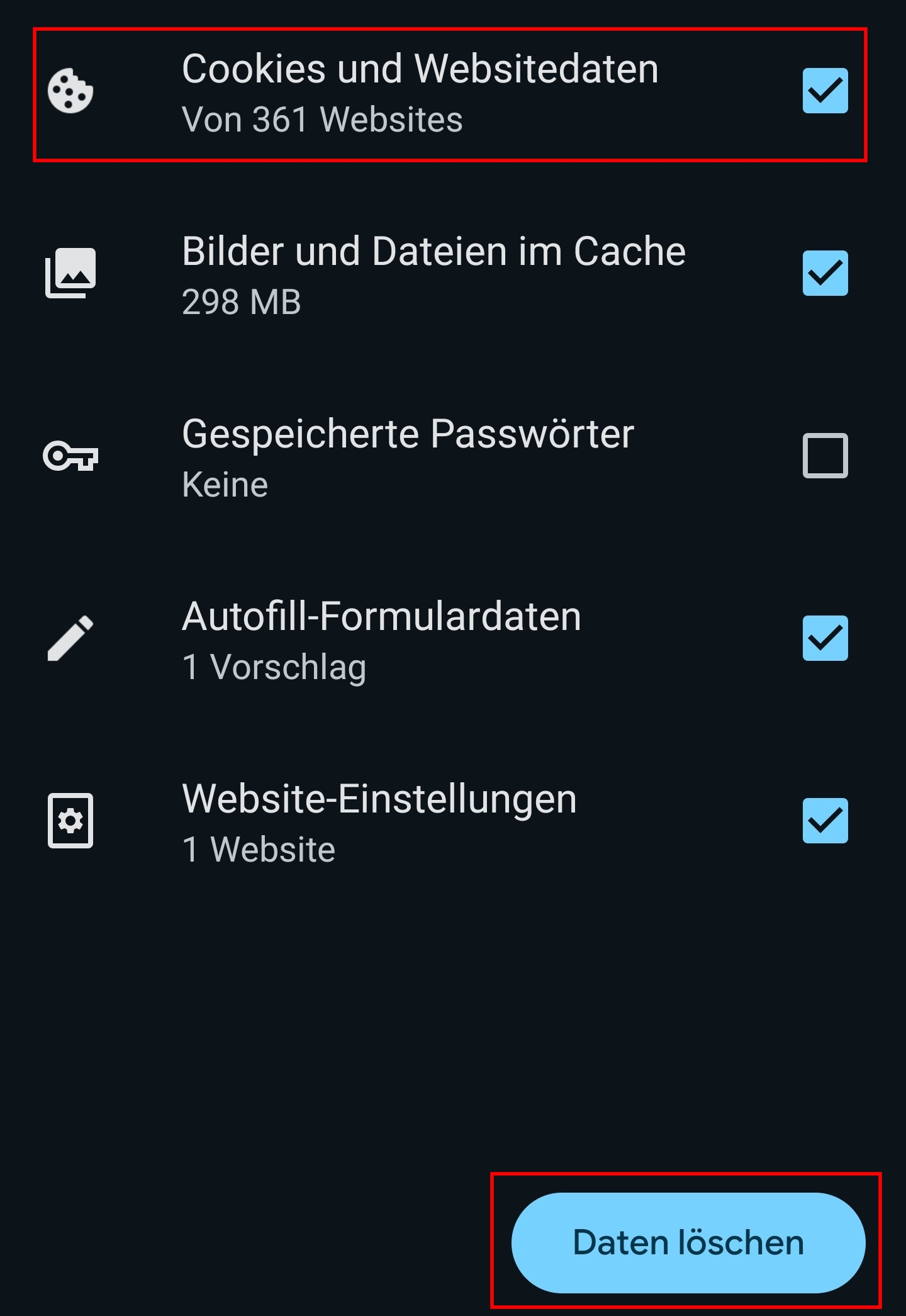Click the cached images icon

70,273
